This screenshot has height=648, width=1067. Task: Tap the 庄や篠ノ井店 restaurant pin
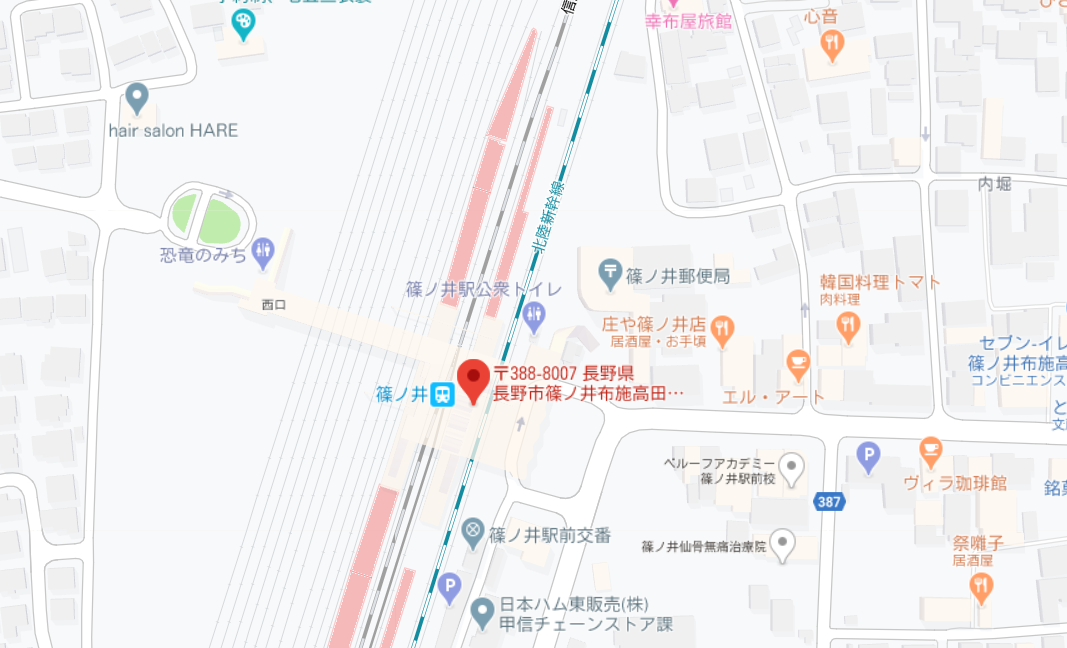point(724,327)
